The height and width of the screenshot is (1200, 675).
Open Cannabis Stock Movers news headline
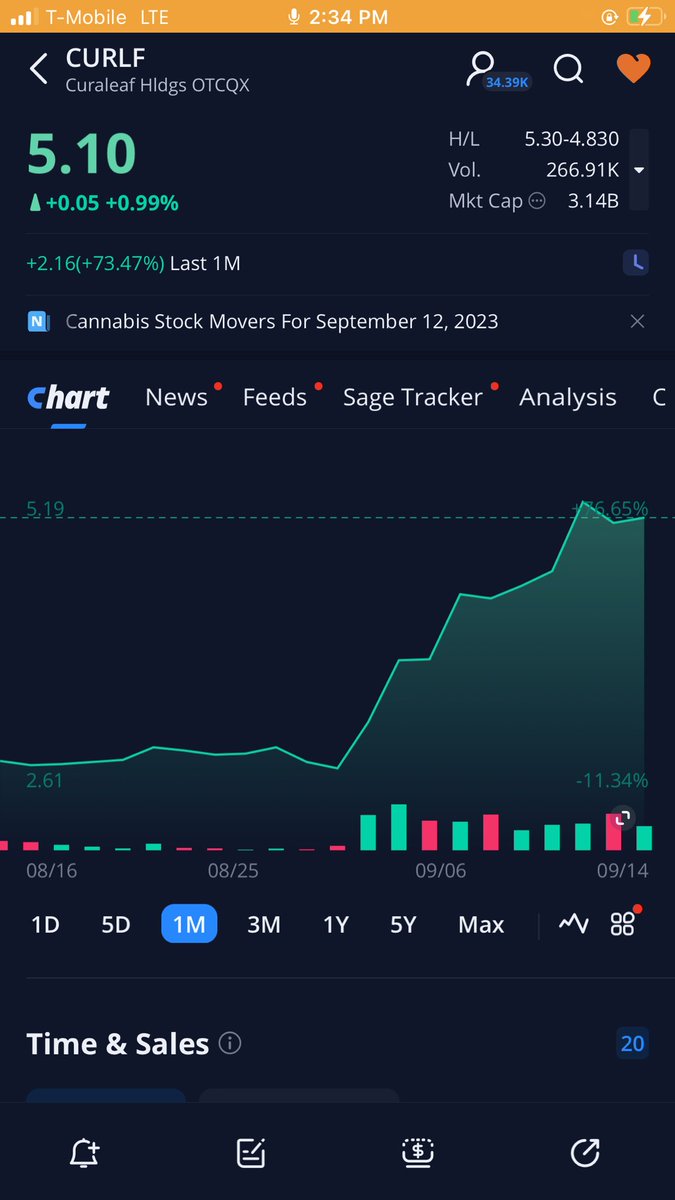coord(282,321)
